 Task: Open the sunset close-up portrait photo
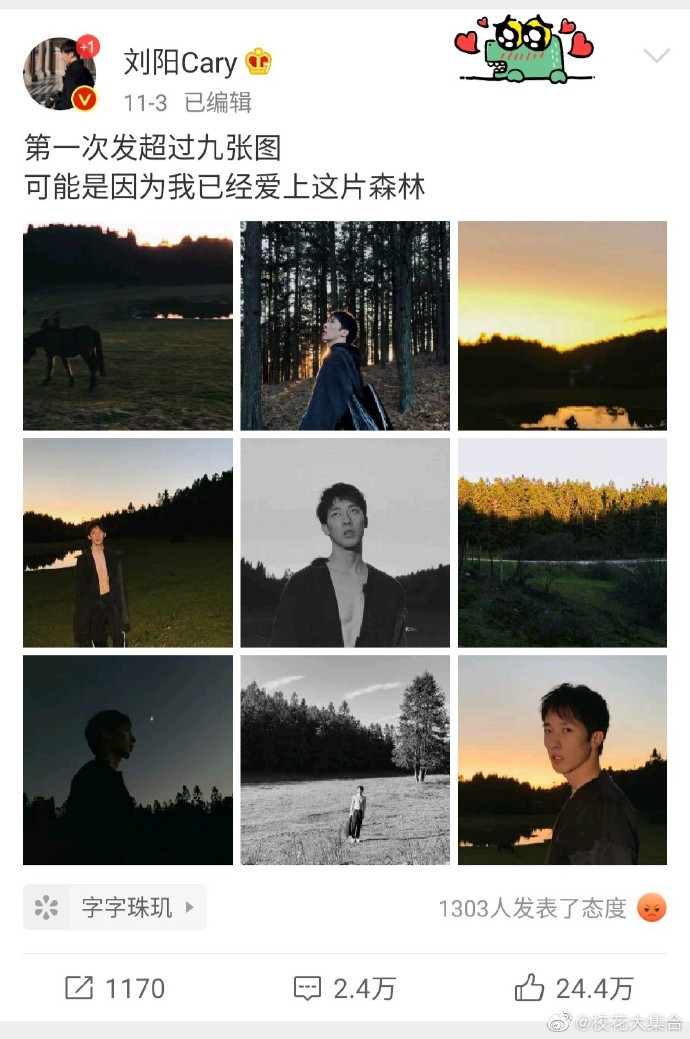562,760
